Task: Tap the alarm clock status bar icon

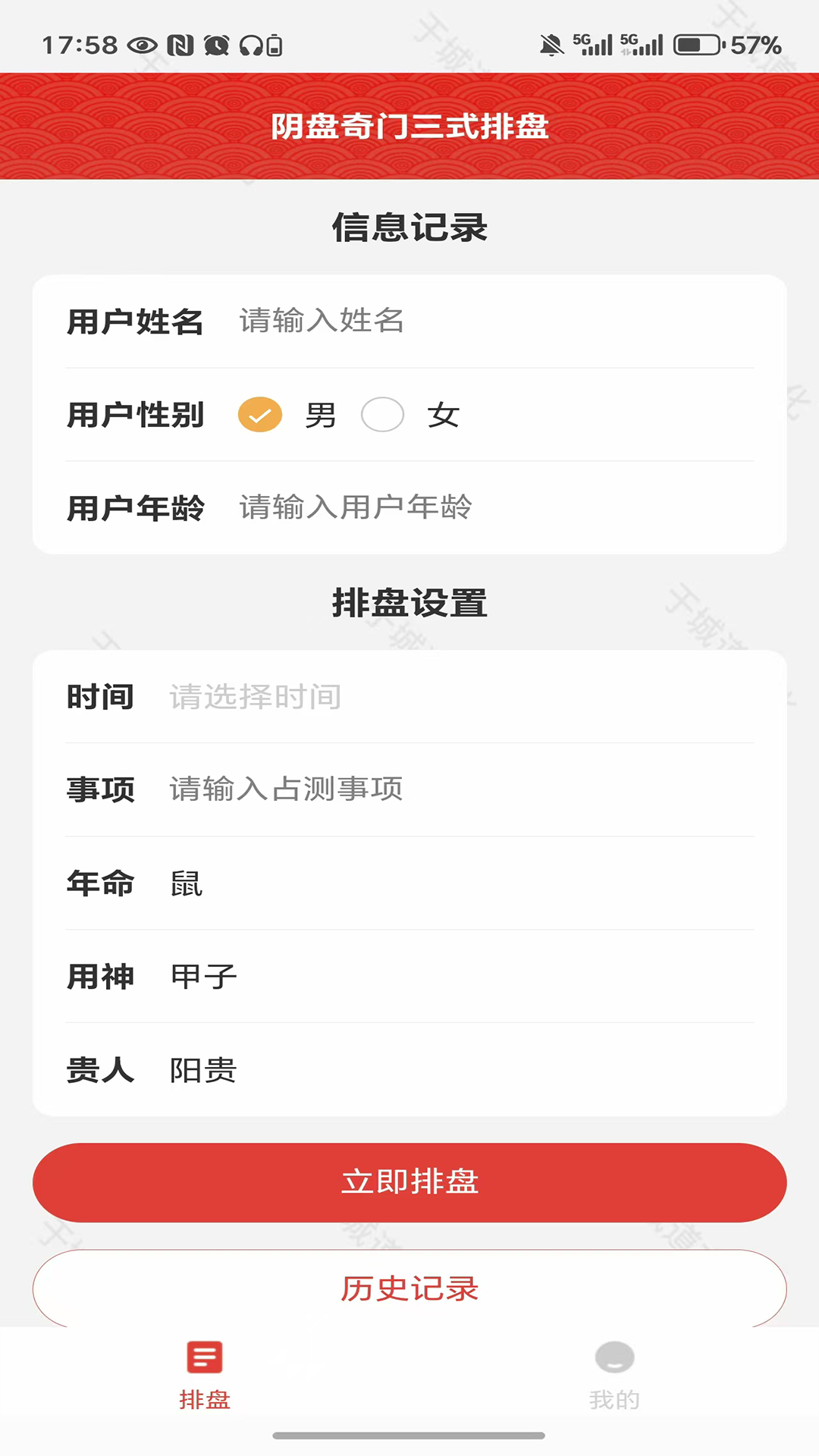Action: click(x=215, y=45)
